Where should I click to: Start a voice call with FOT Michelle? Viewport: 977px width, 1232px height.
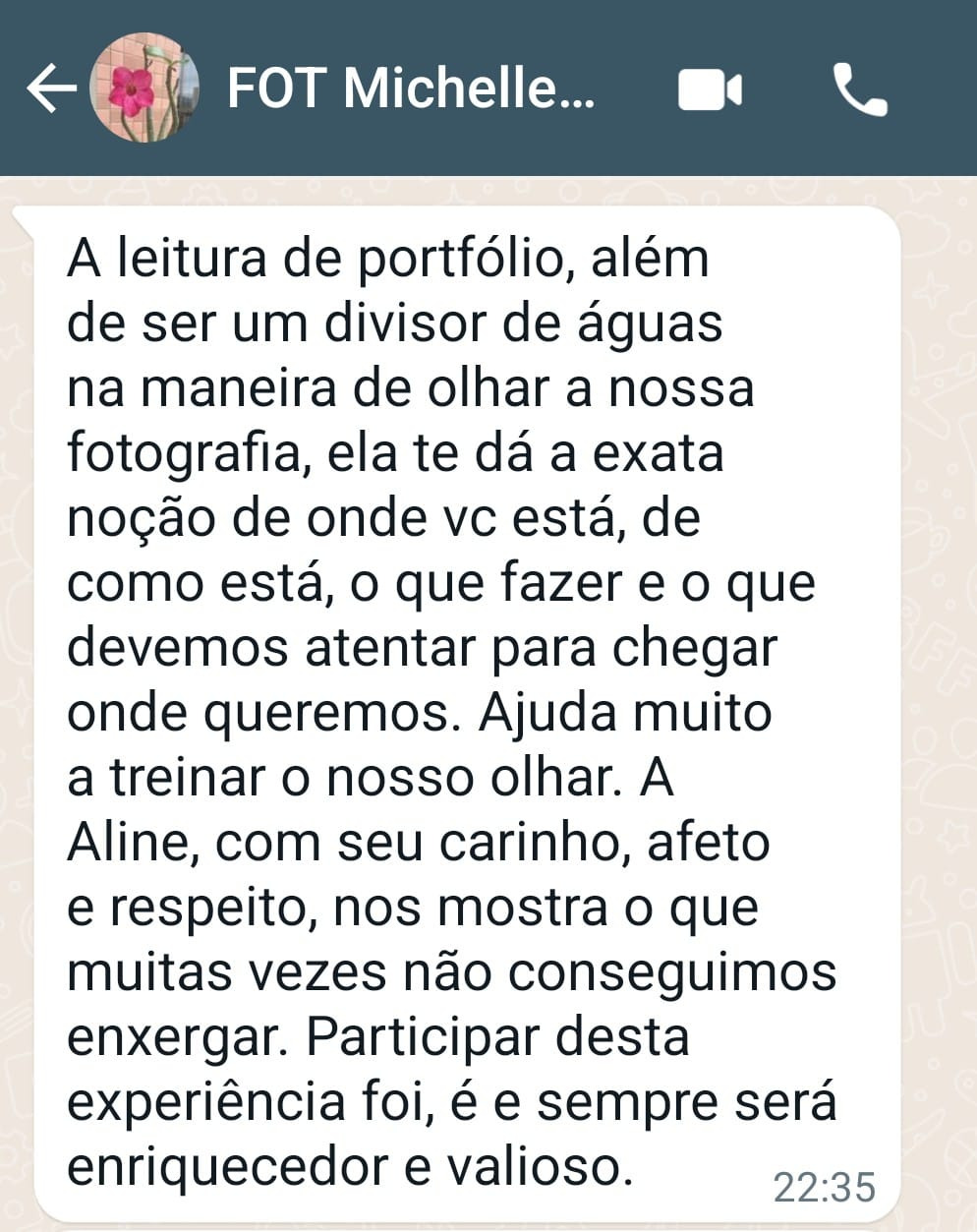(x=860, y=90)
